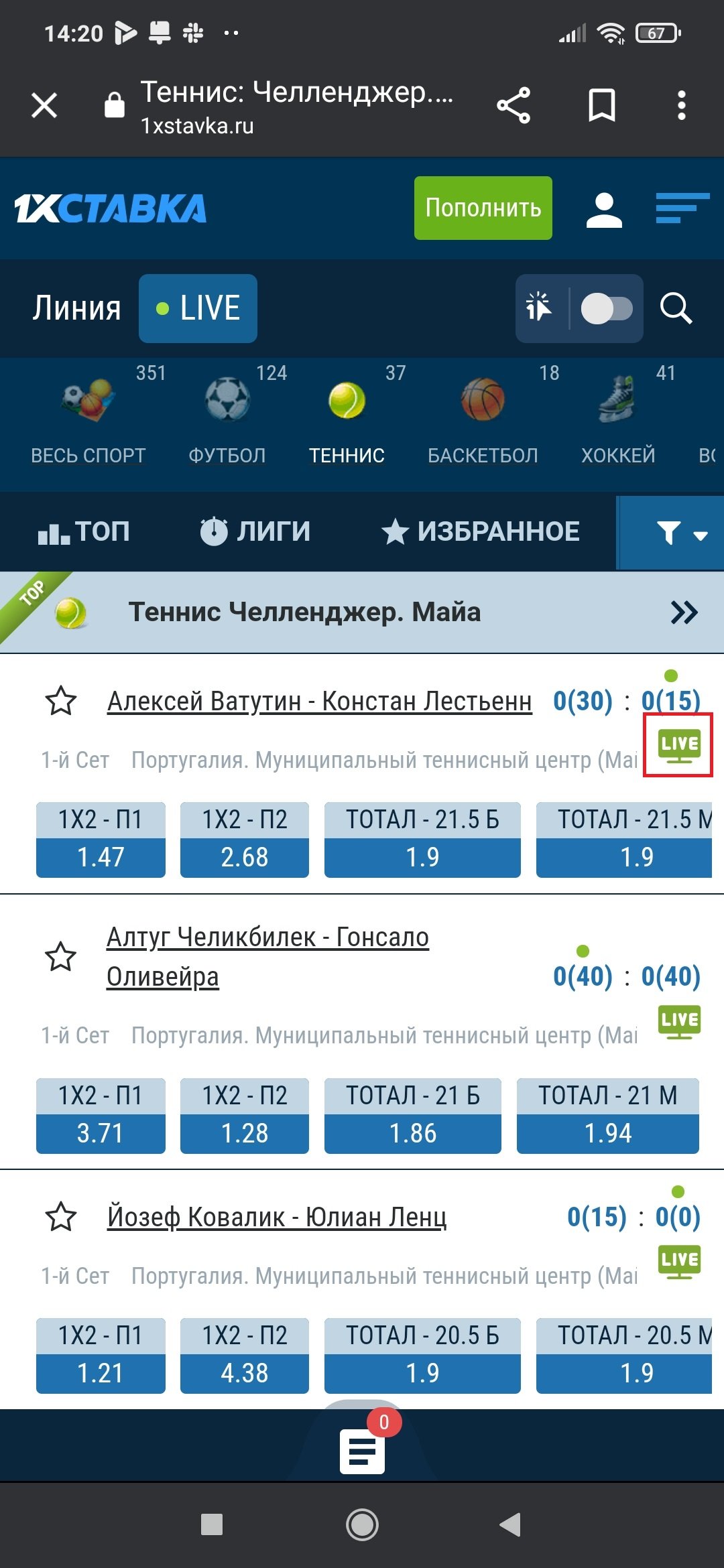Tap the green Пополнить button
This screenshot has width=724, height=1568.
483,208
